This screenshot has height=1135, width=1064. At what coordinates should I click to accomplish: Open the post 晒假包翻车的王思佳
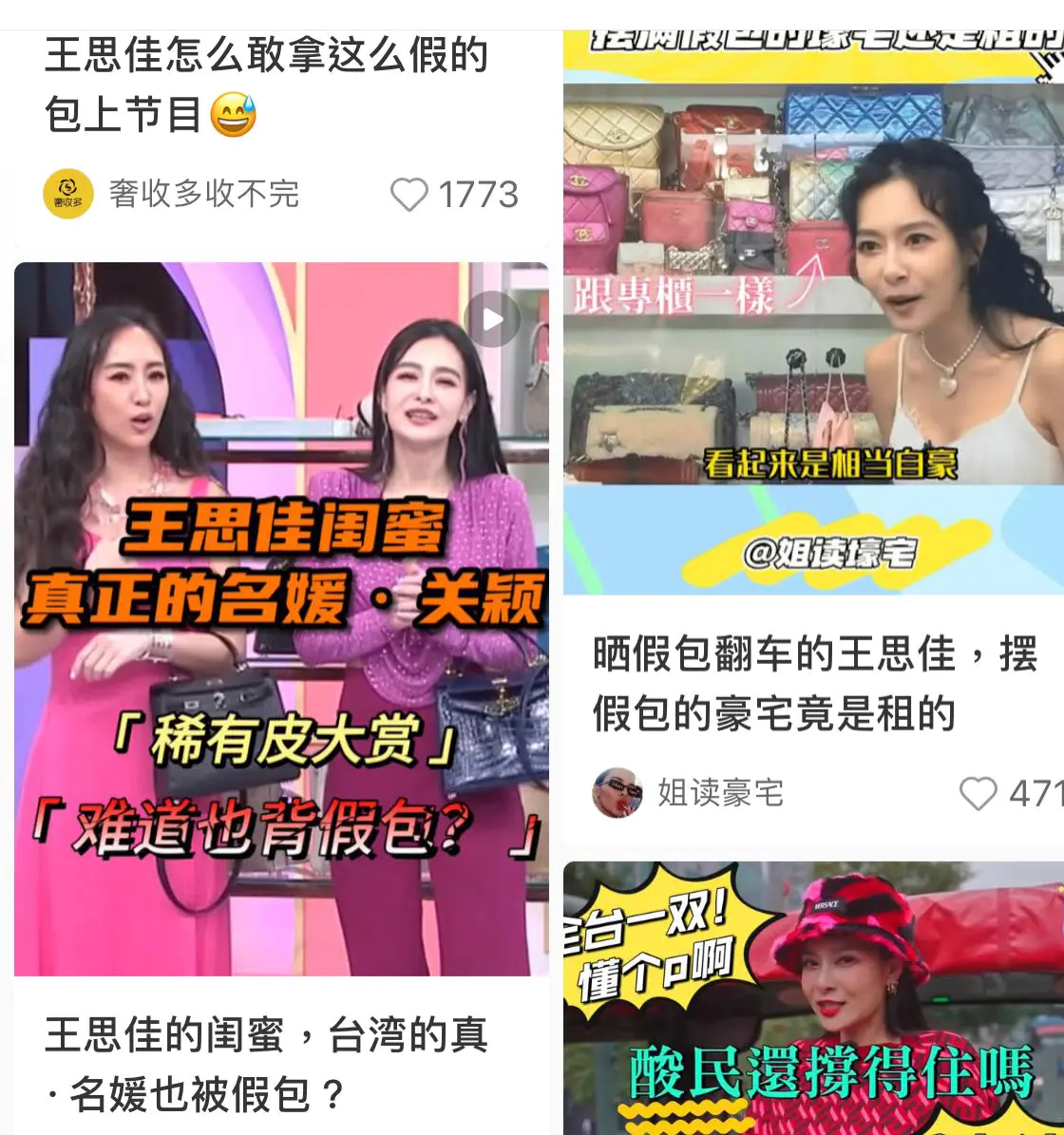tap(814, 683)
